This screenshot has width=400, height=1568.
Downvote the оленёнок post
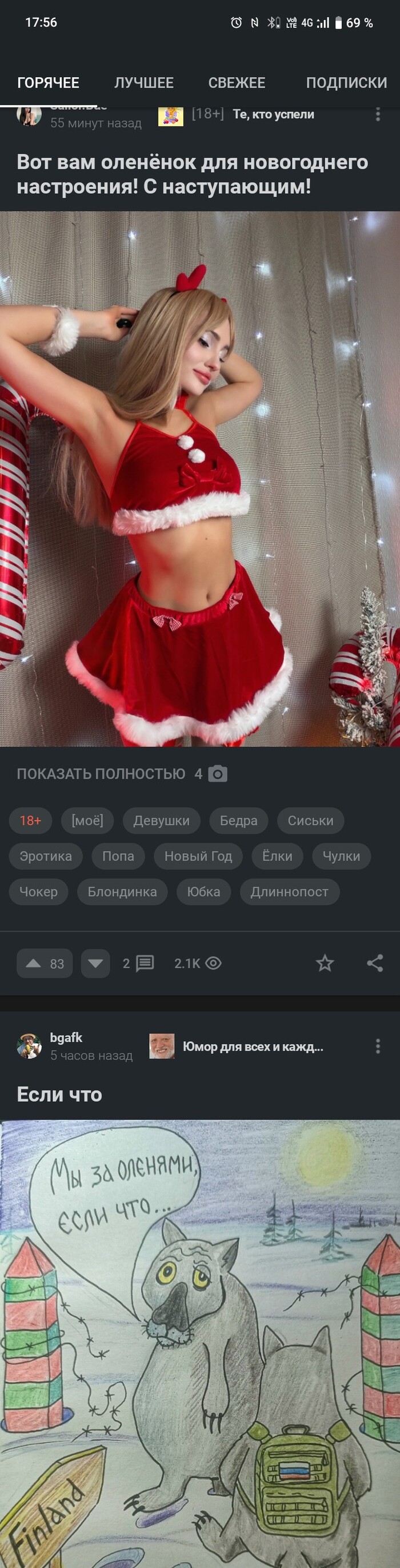[95, 963]
